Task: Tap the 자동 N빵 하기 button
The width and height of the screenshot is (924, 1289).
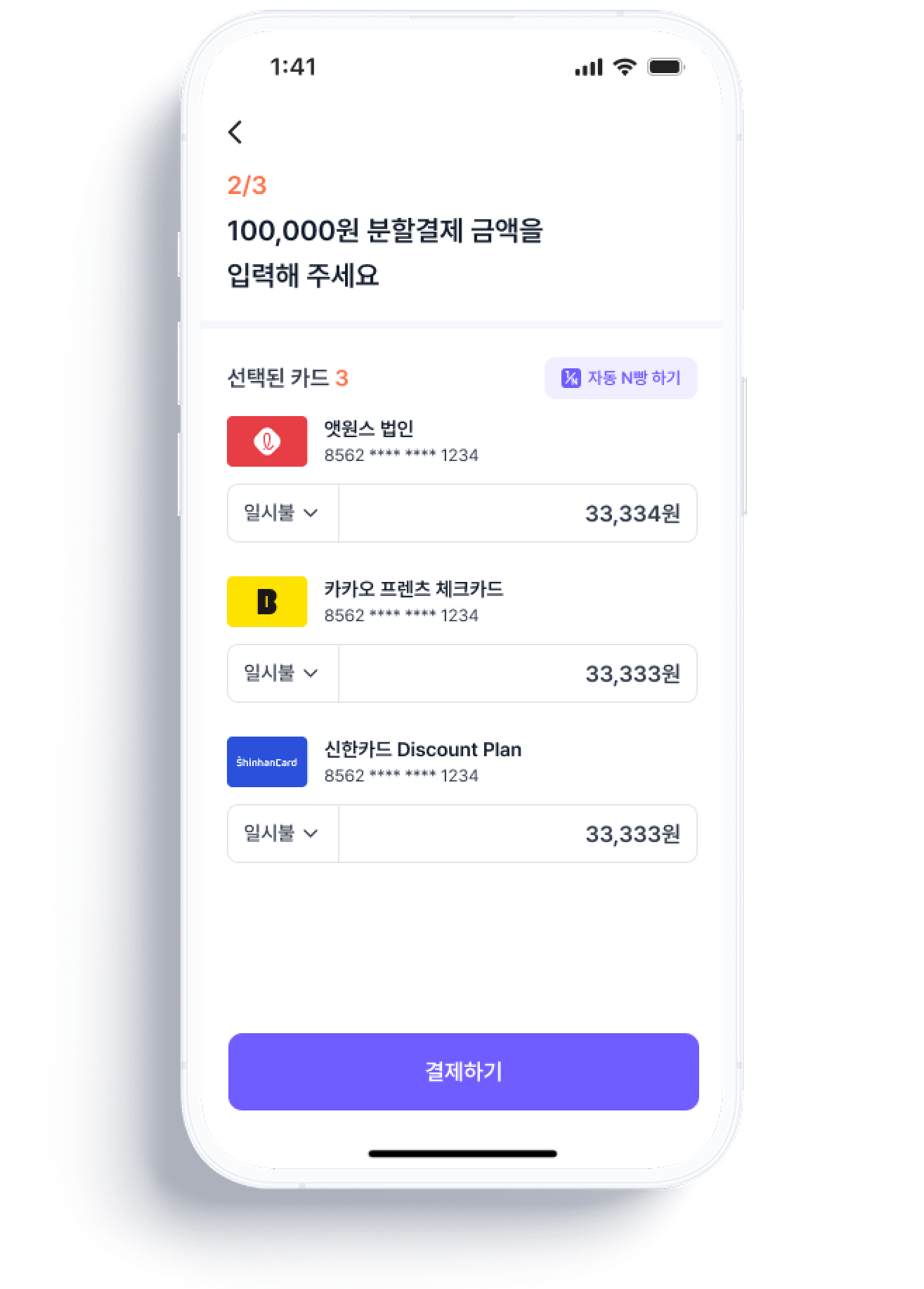Action: 620,378
